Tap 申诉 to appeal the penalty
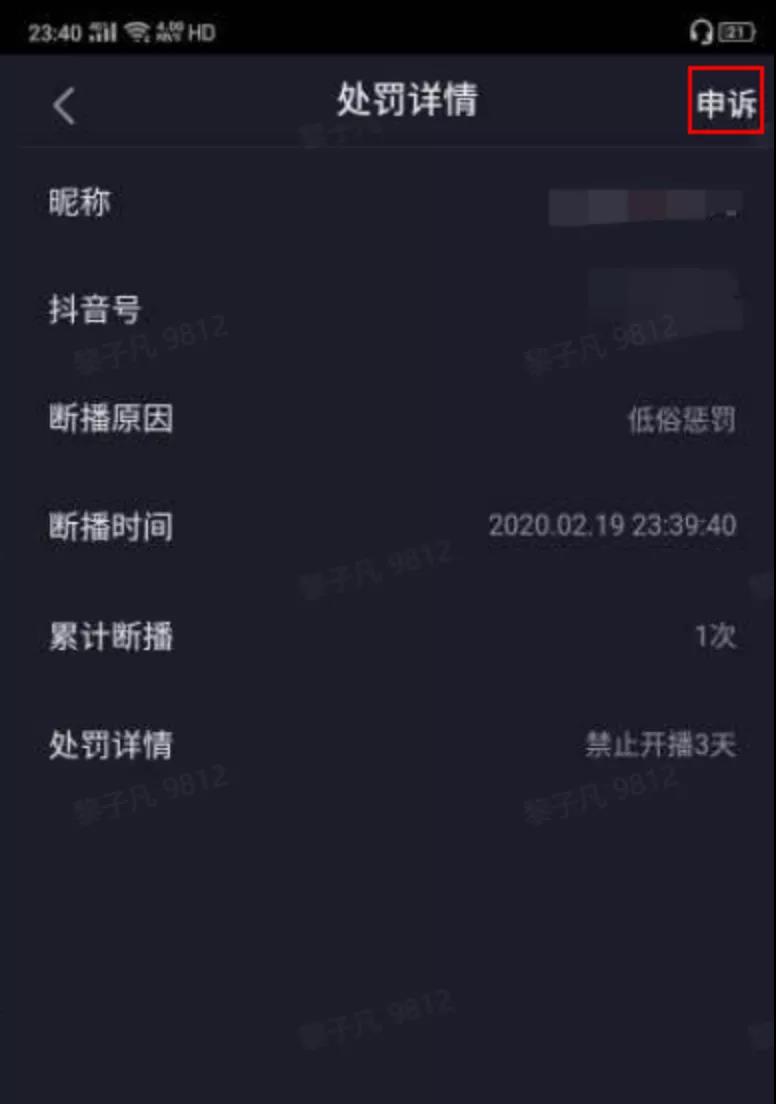 (x=726, y=103)
